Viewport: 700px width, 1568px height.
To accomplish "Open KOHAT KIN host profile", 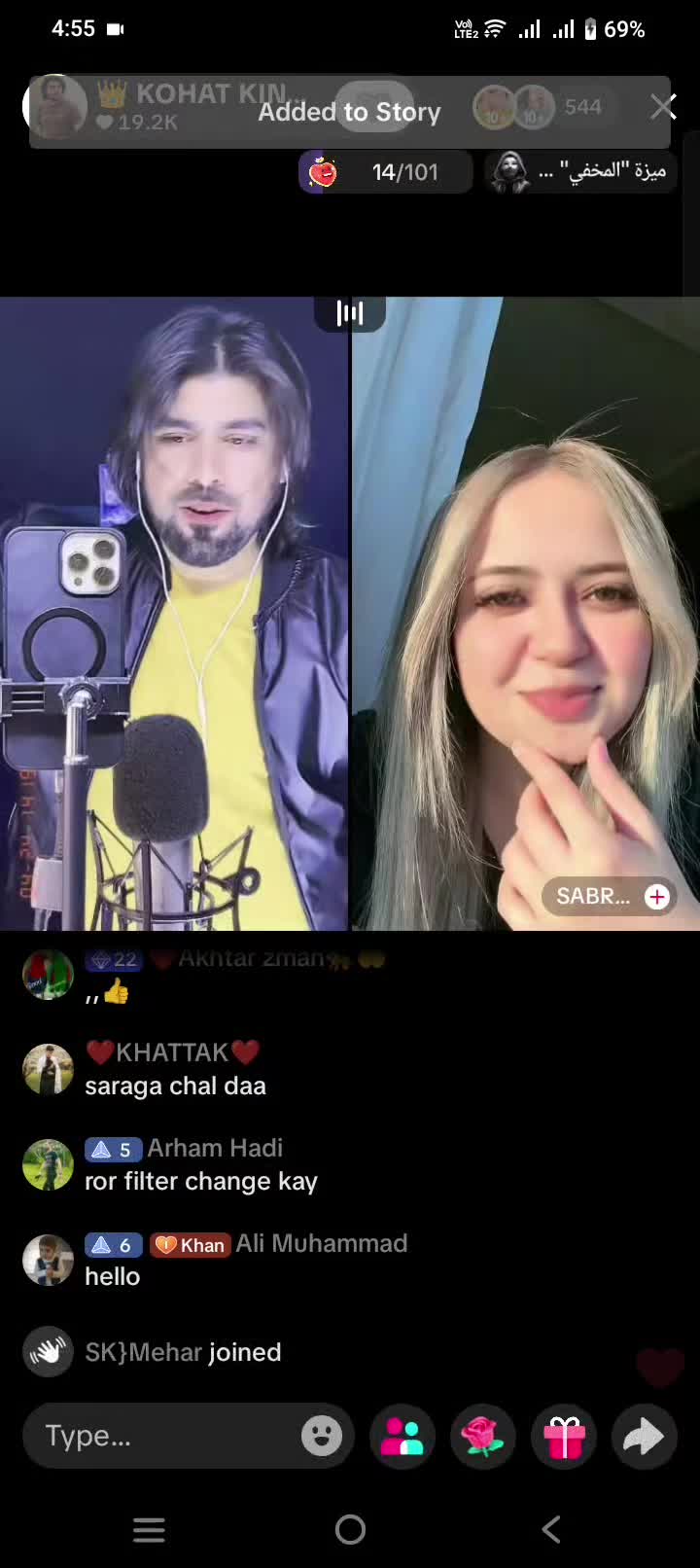I will click(56, 105).
